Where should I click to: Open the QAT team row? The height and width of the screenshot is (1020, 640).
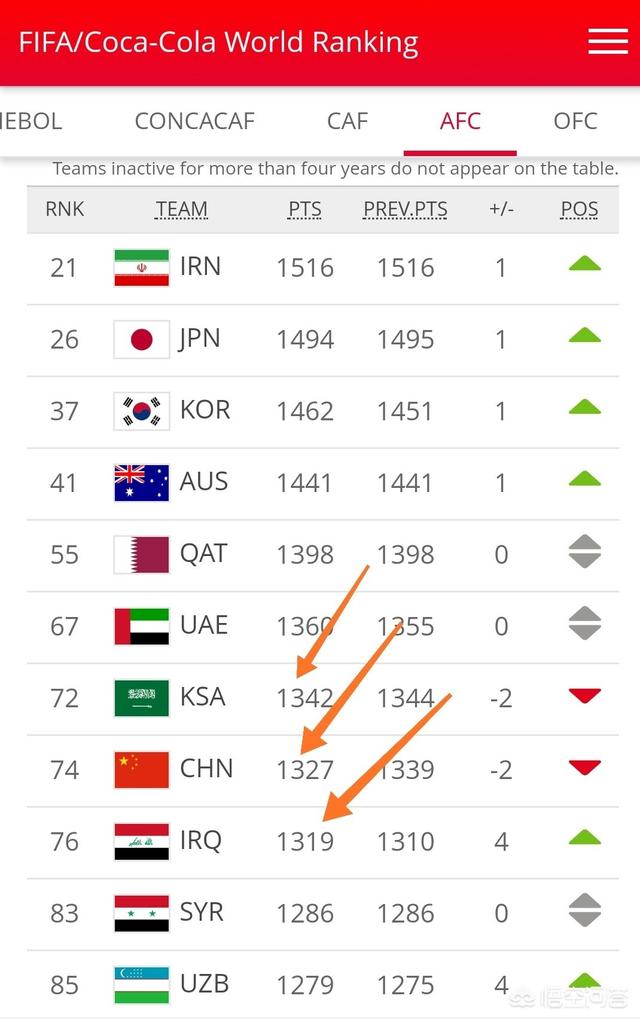pos(203,554)
